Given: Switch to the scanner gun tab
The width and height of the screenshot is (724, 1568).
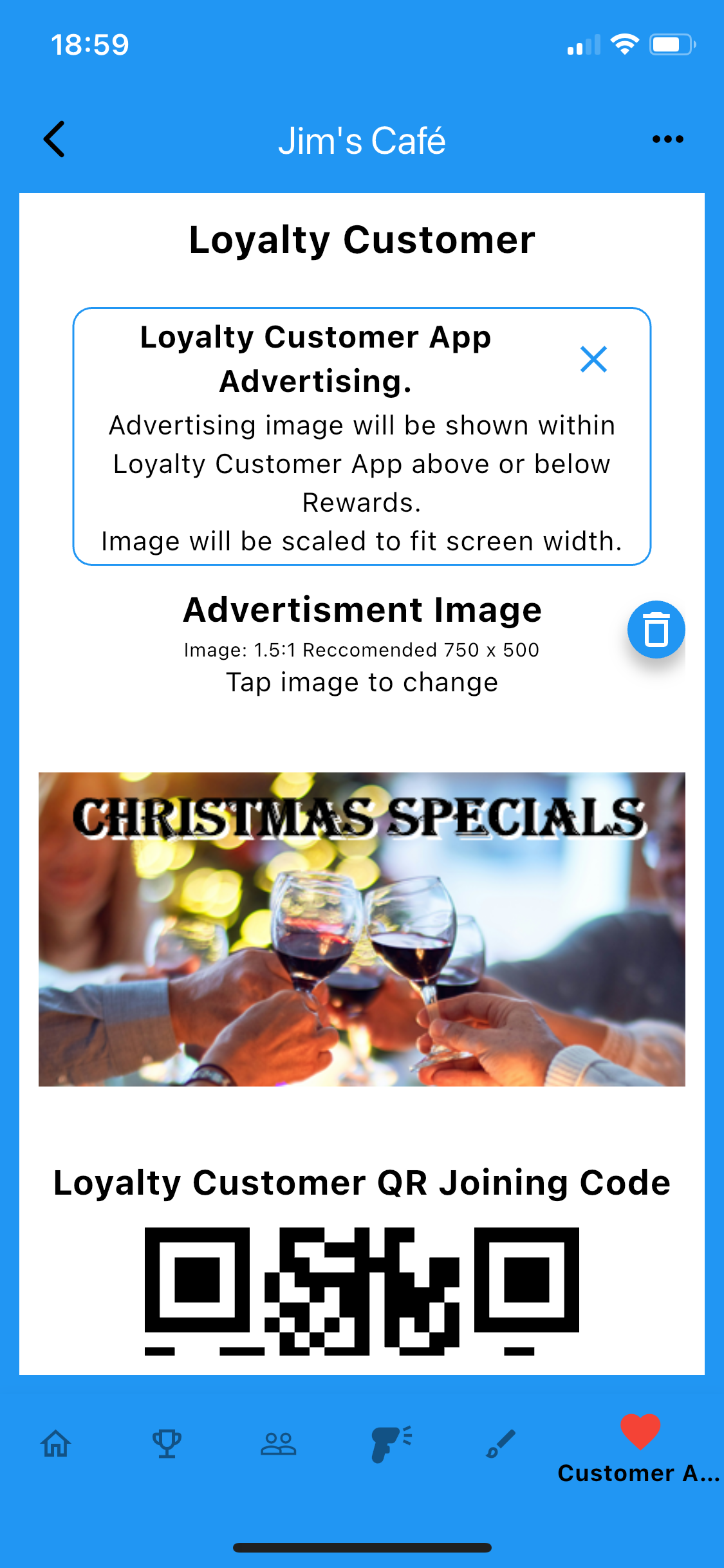Looking at the screenshot, I should coord(390,1444).
